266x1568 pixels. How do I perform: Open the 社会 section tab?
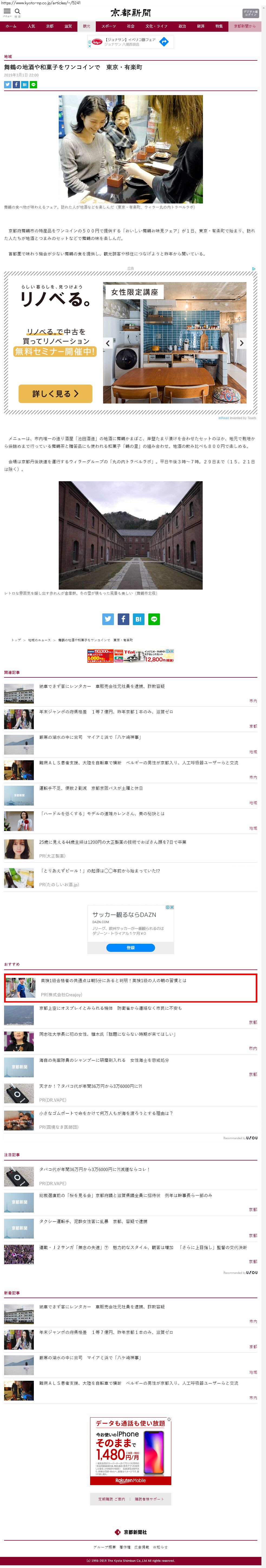[x=131, y=26]
